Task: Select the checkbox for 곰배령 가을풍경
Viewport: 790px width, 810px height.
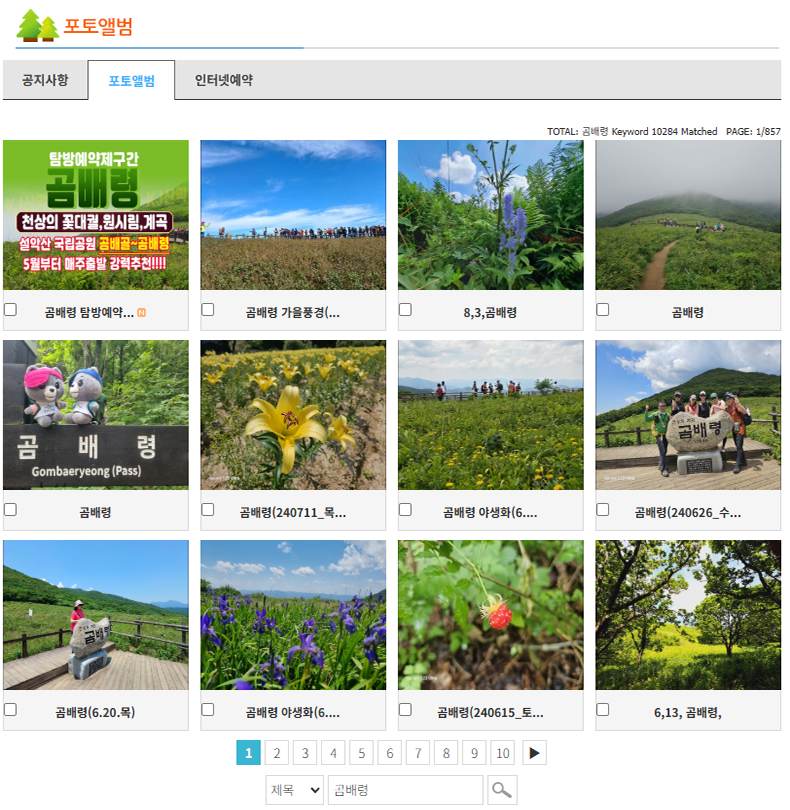Action: 208,310
